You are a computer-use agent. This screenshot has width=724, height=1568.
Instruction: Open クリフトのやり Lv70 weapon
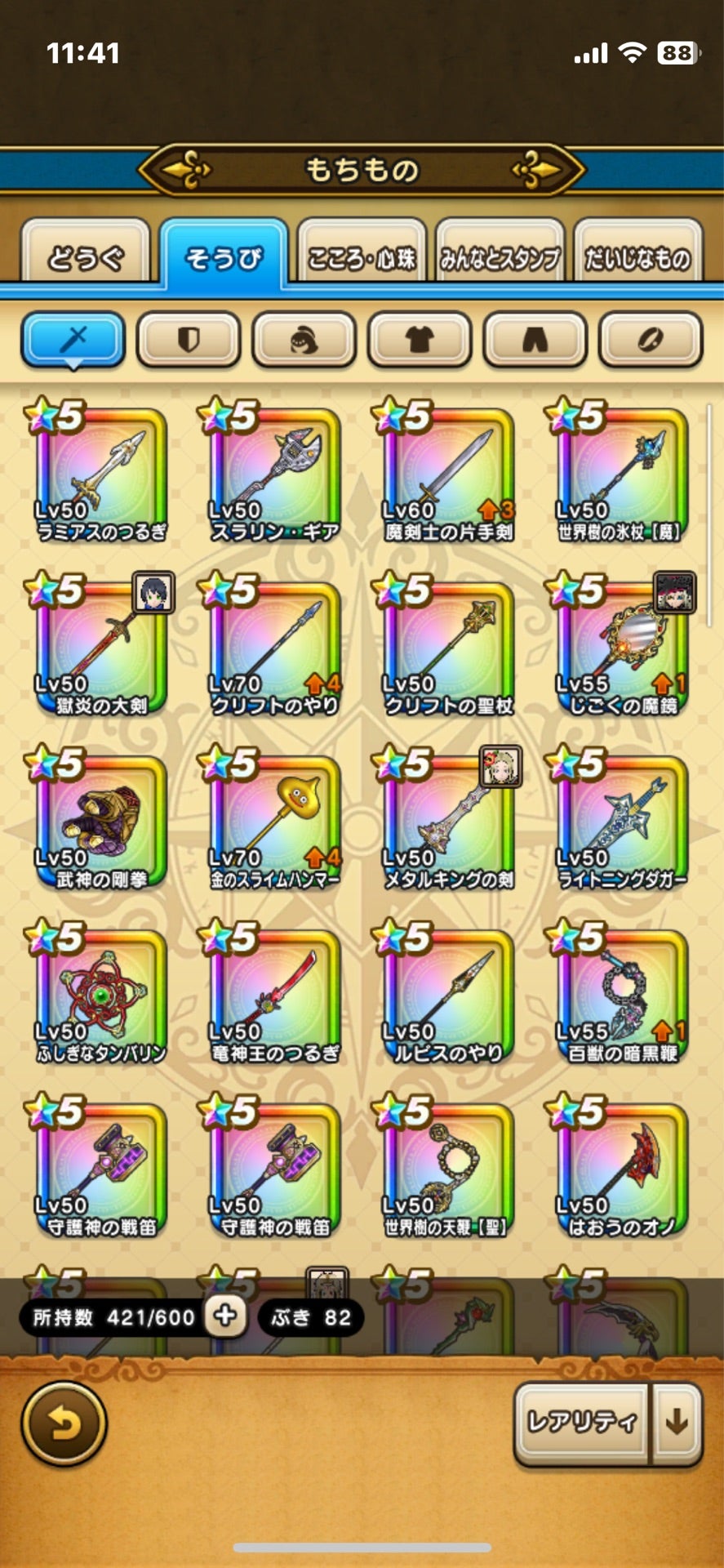[273, 646]
